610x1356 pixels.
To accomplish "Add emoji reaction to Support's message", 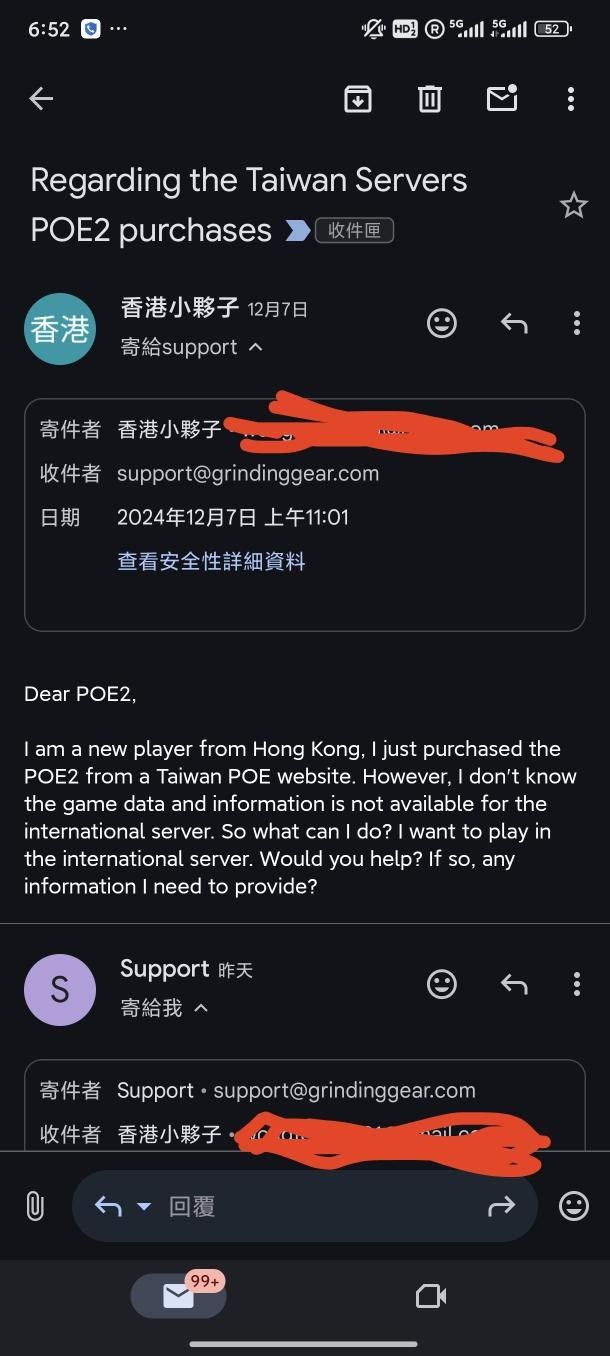I will point(441,984).
